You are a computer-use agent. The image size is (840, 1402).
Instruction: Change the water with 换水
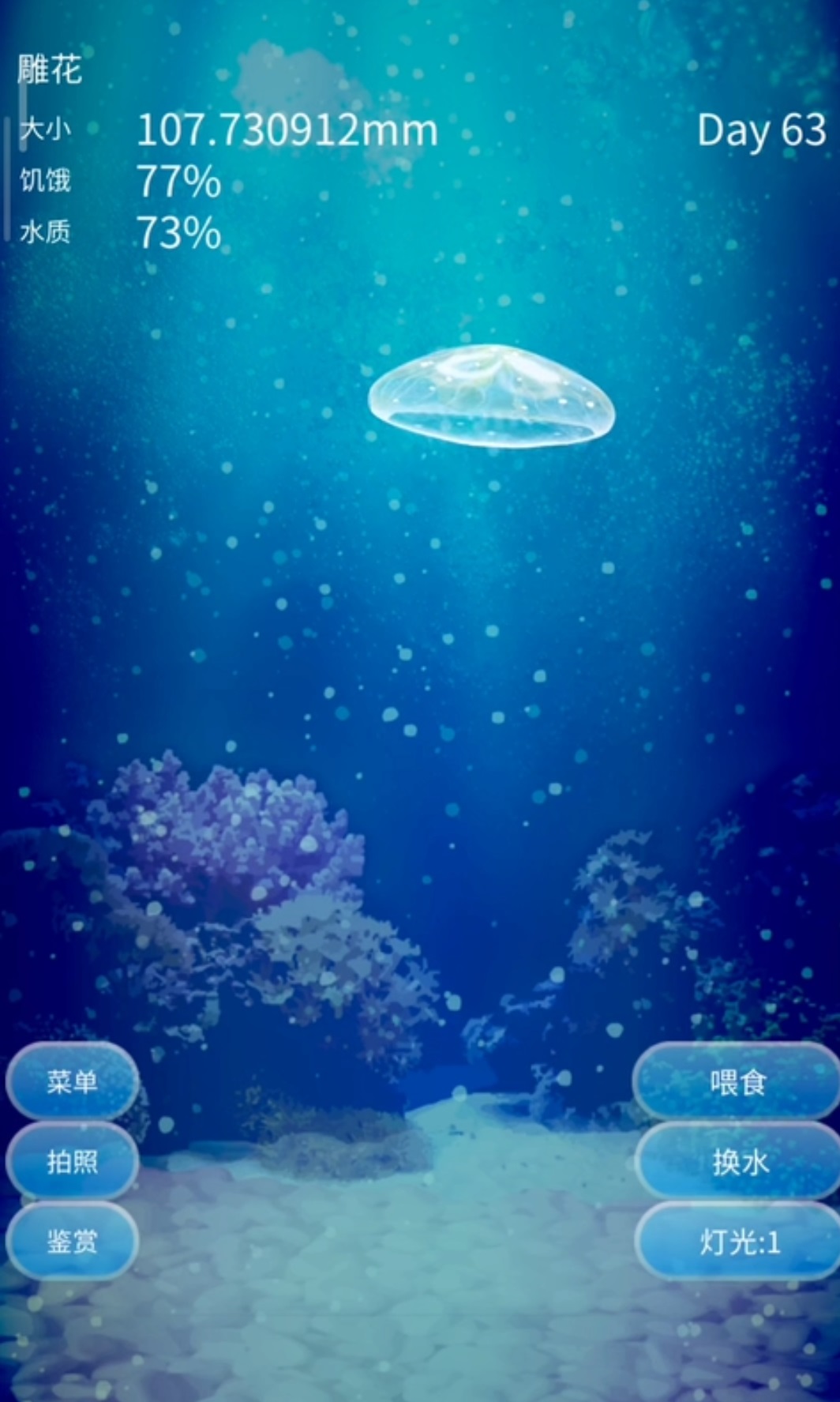click(737, 1161)
